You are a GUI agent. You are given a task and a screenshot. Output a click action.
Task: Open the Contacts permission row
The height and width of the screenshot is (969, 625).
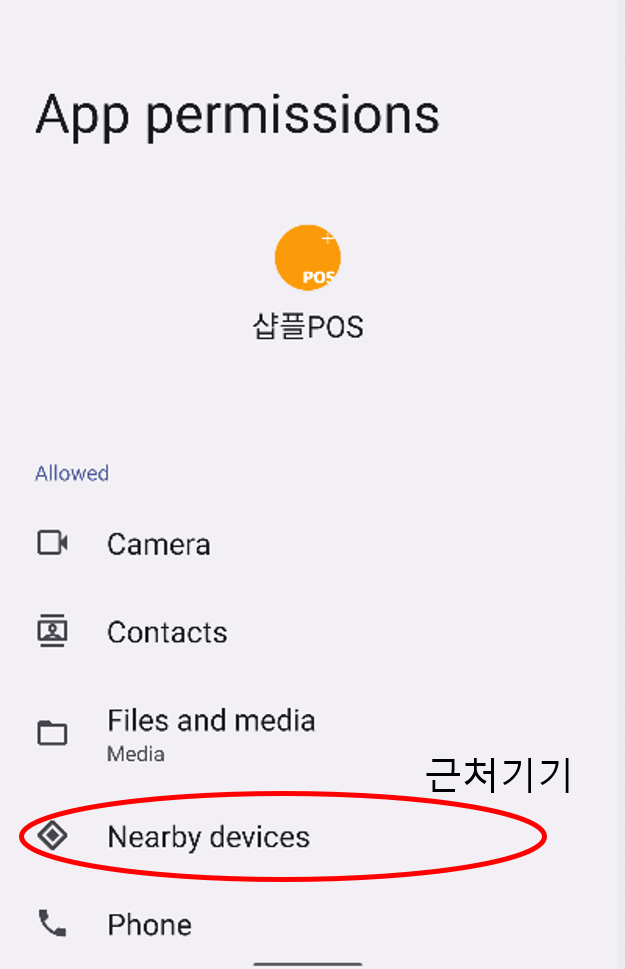pyautogui.click(x=166, y=632)
